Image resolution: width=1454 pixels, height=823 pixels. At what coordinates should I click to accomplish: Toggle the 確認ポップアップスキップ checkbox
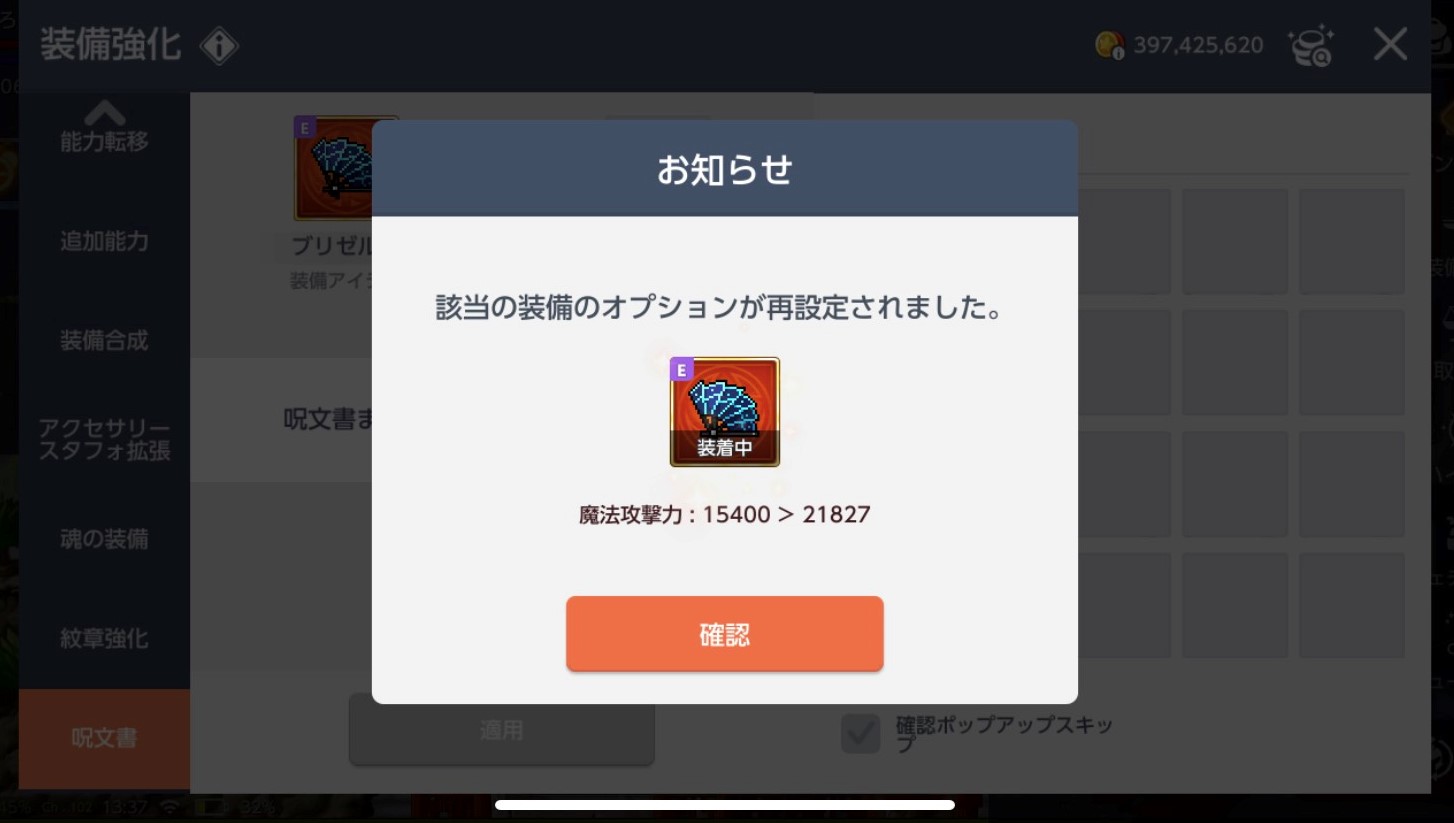[x=860, y=733]
